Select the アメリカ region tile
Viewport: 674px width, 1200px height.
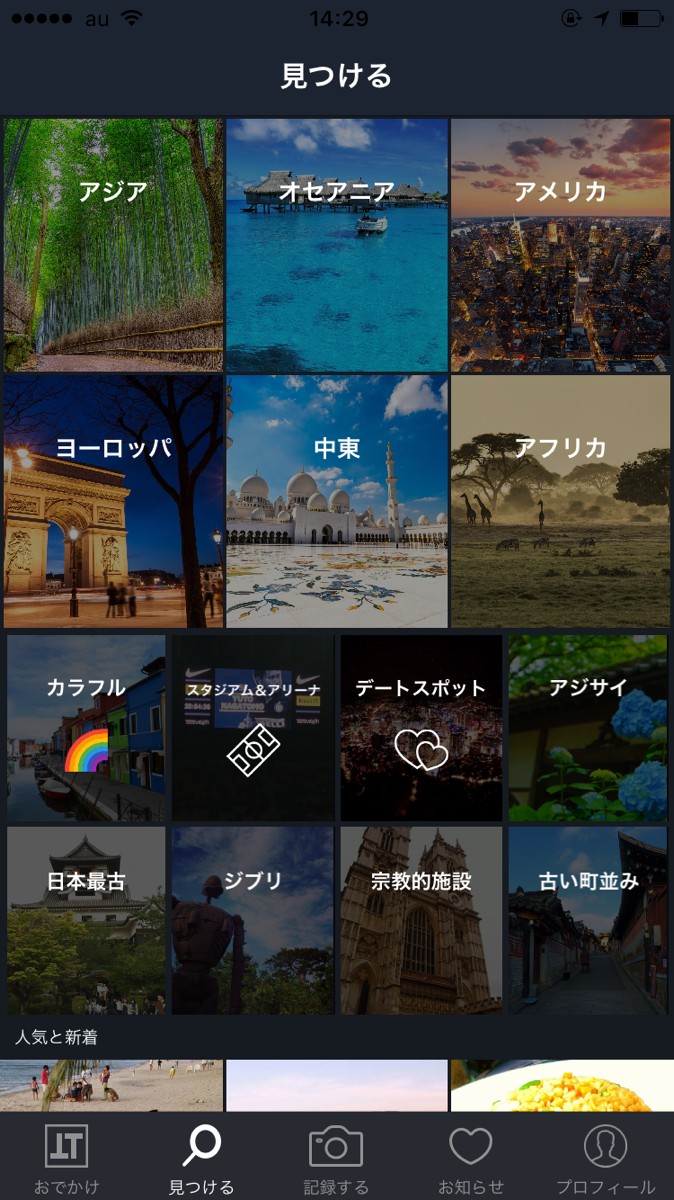pos(560,245)
